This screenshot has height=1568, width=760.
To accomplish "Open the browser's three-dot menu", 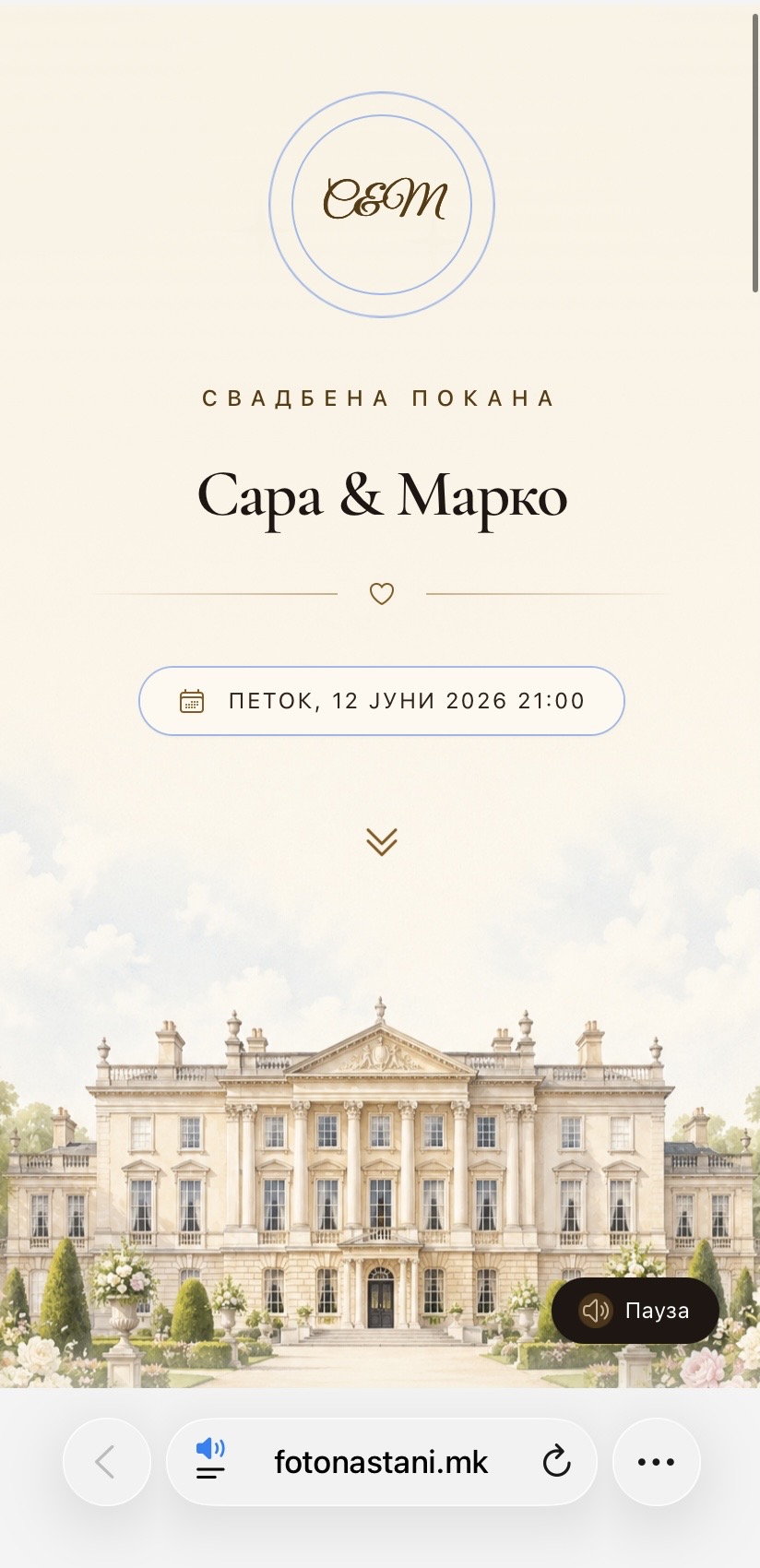I will pyautogui.click(x=656, y=1462).
